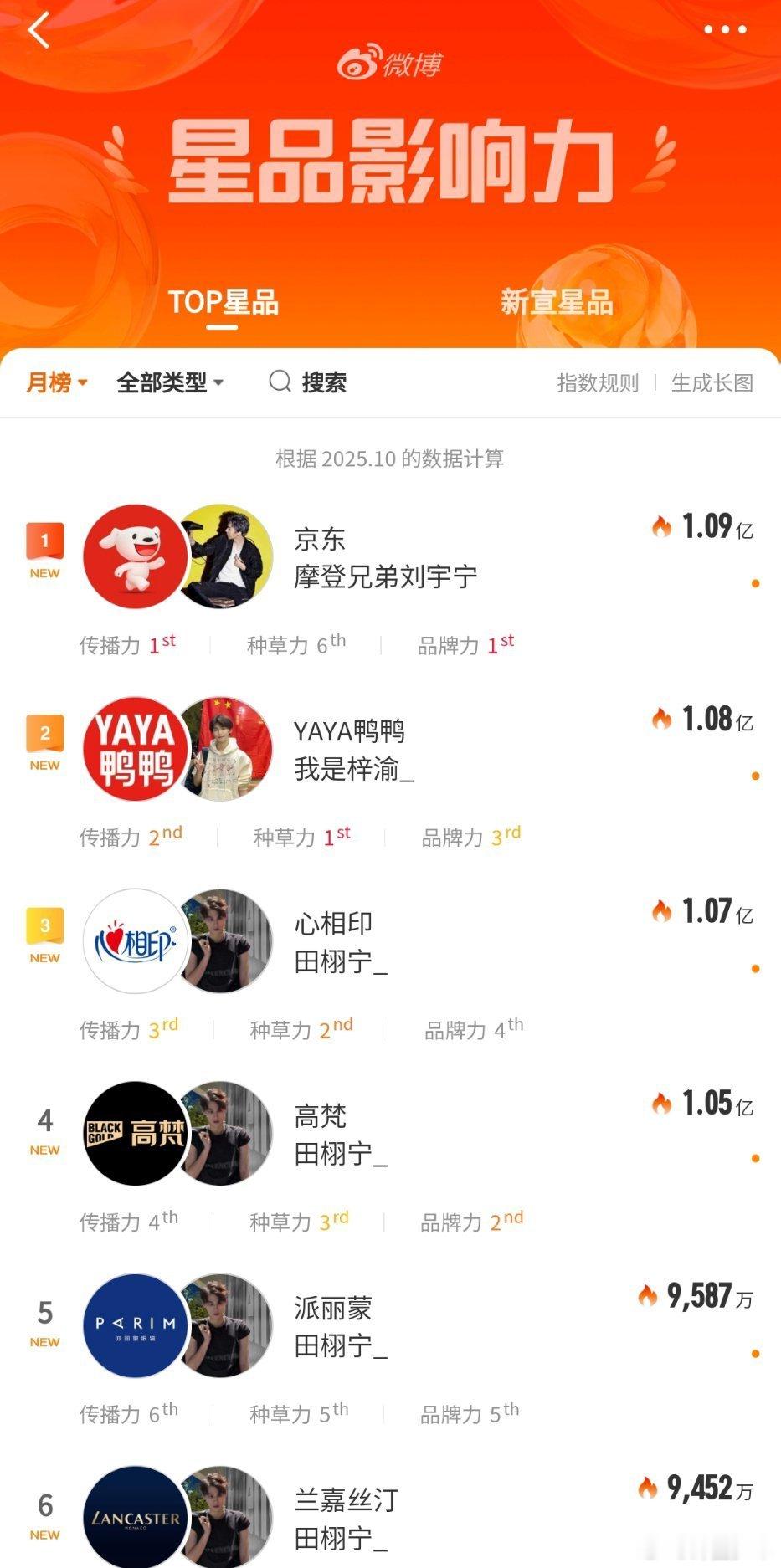
Task: Click the PARIM 派丽蒙 blue logo
Action: pyautogui.click(x=136, y=1325)
